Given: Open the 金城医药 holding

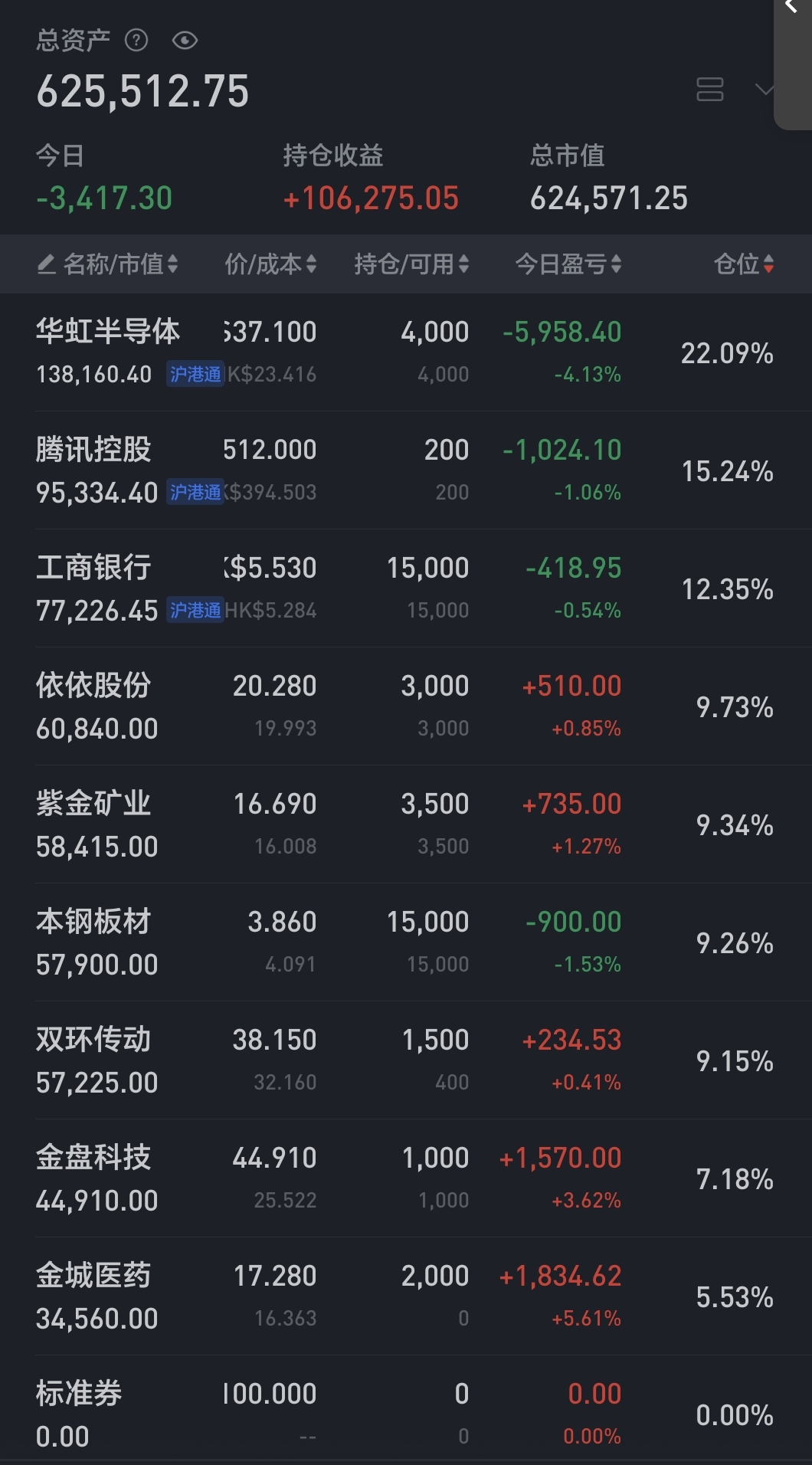Looking at the screenshot, I should point(406,1296).
